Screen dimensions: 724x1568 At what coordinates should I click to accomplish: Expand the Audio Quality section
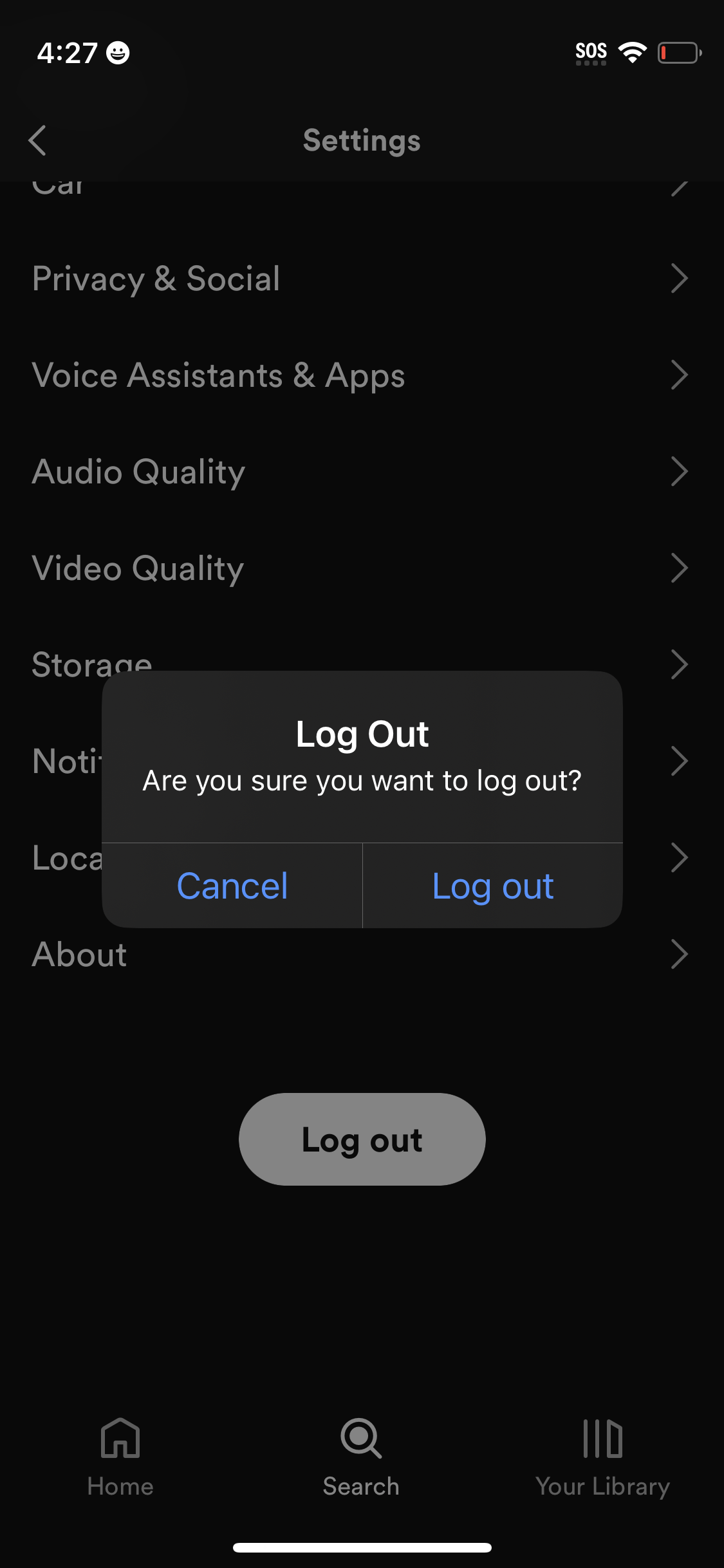click(680, 472)
